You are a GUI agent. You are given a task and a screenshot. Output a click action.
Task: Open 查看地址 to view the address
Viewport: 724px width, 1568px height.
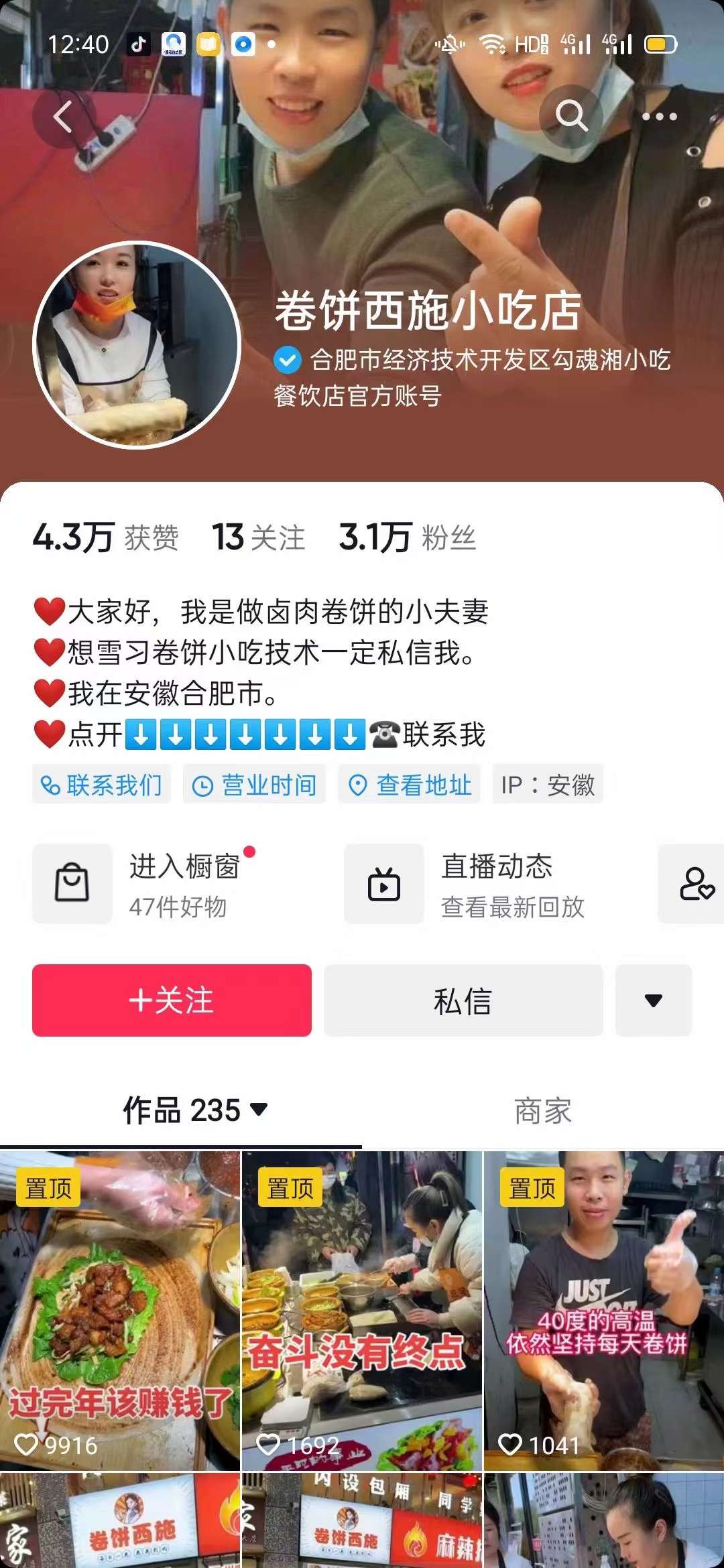pyautogui.click(x=408, y=784)
